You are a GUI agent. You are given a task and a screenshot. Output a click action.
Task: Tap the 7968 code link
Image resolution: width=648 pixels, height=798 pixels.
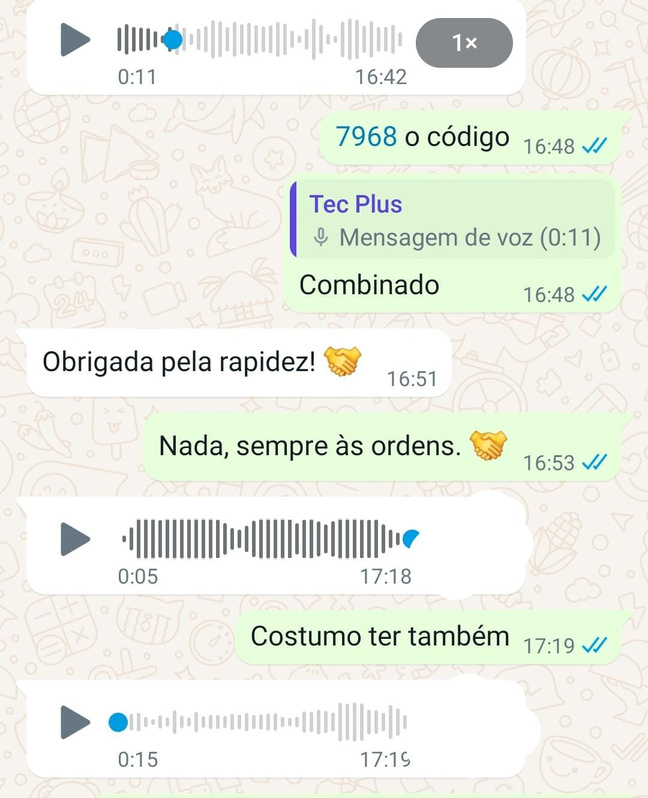pyautogui.click(x=366, y=137)
